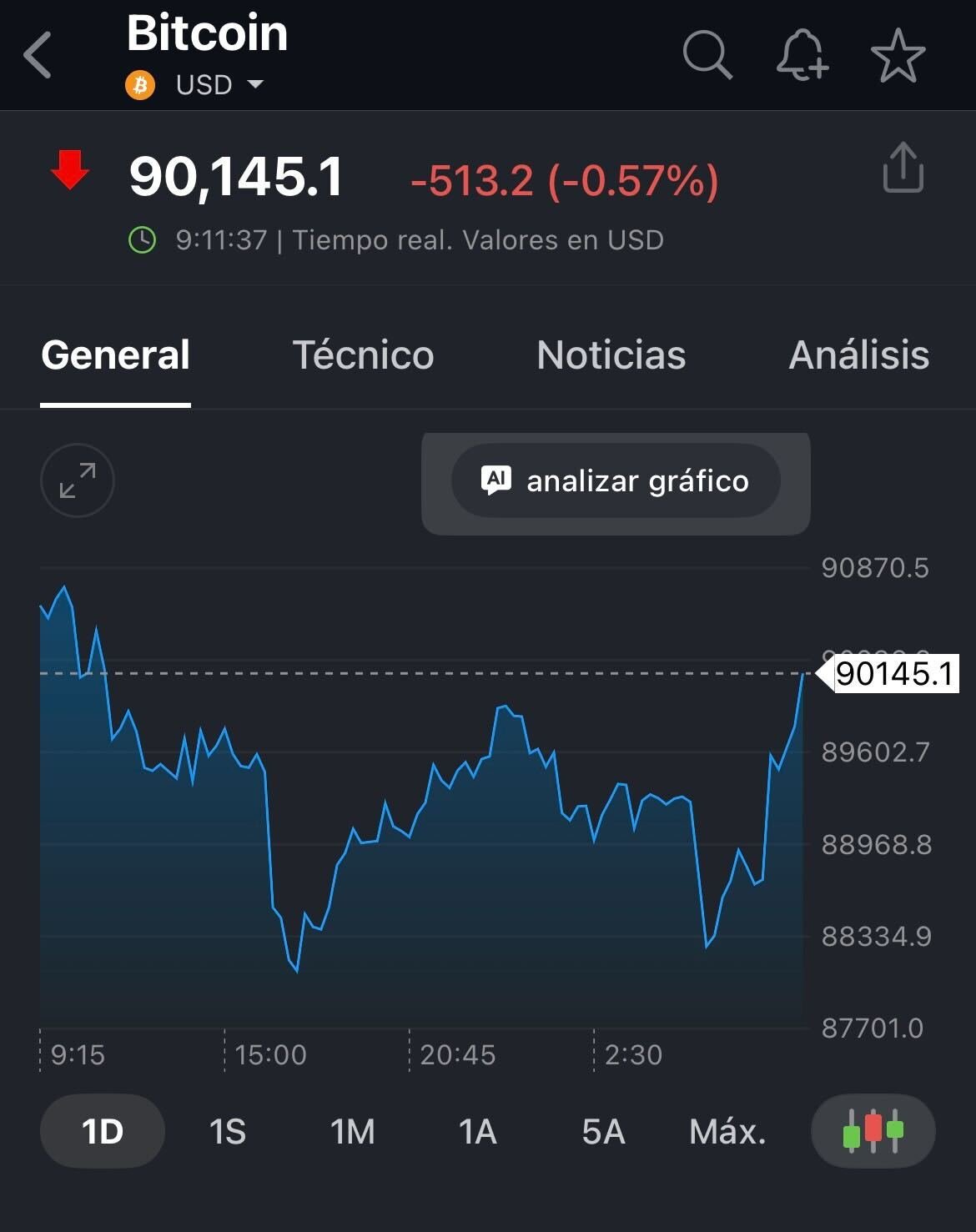Viewport: 976px width, 1232px height.
Task: Show the 1M chart range
Action: click(x=352, y=1132)
